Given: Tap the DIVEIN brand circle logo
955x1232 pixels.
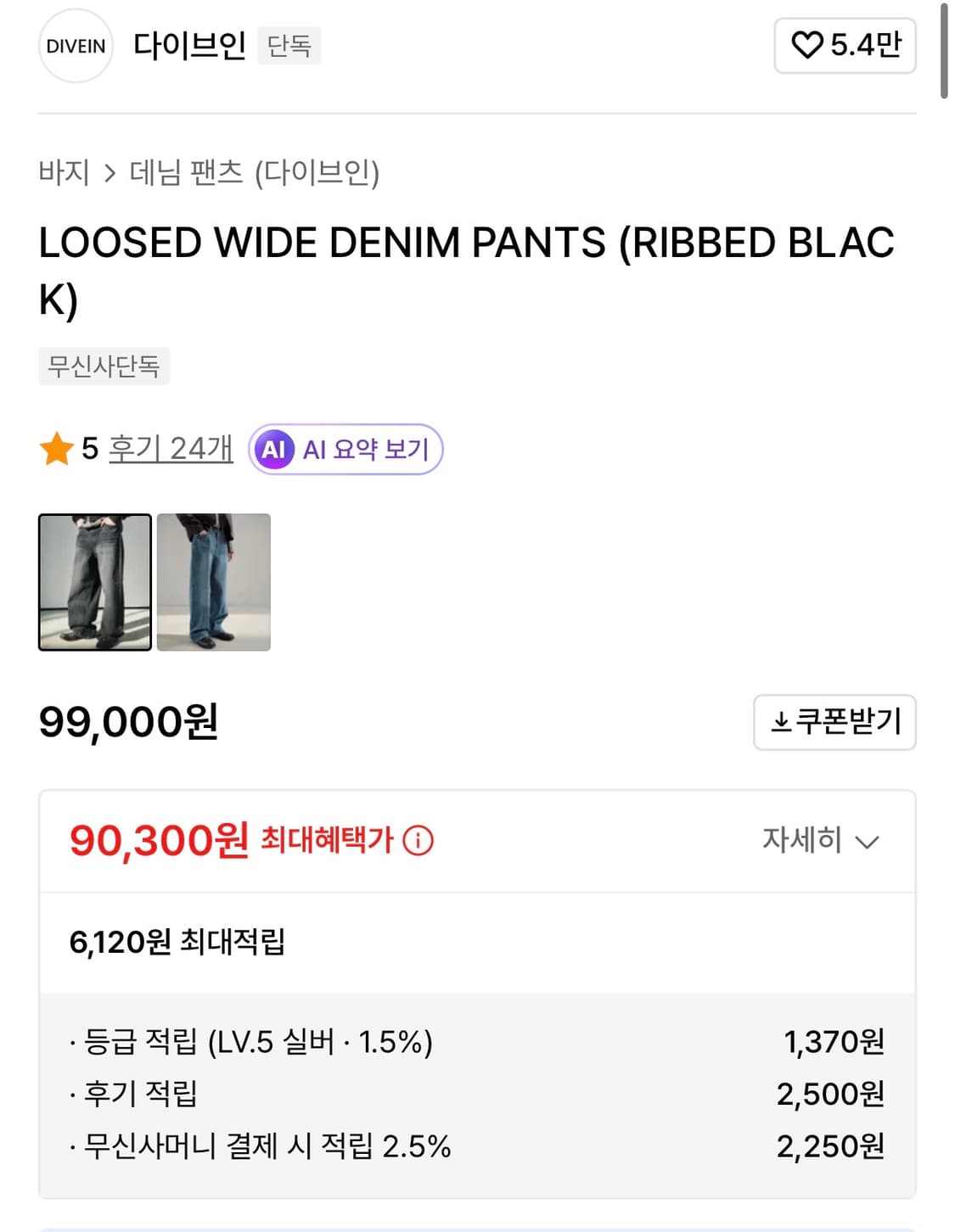Looking at the screenshot, I should 76,46.
